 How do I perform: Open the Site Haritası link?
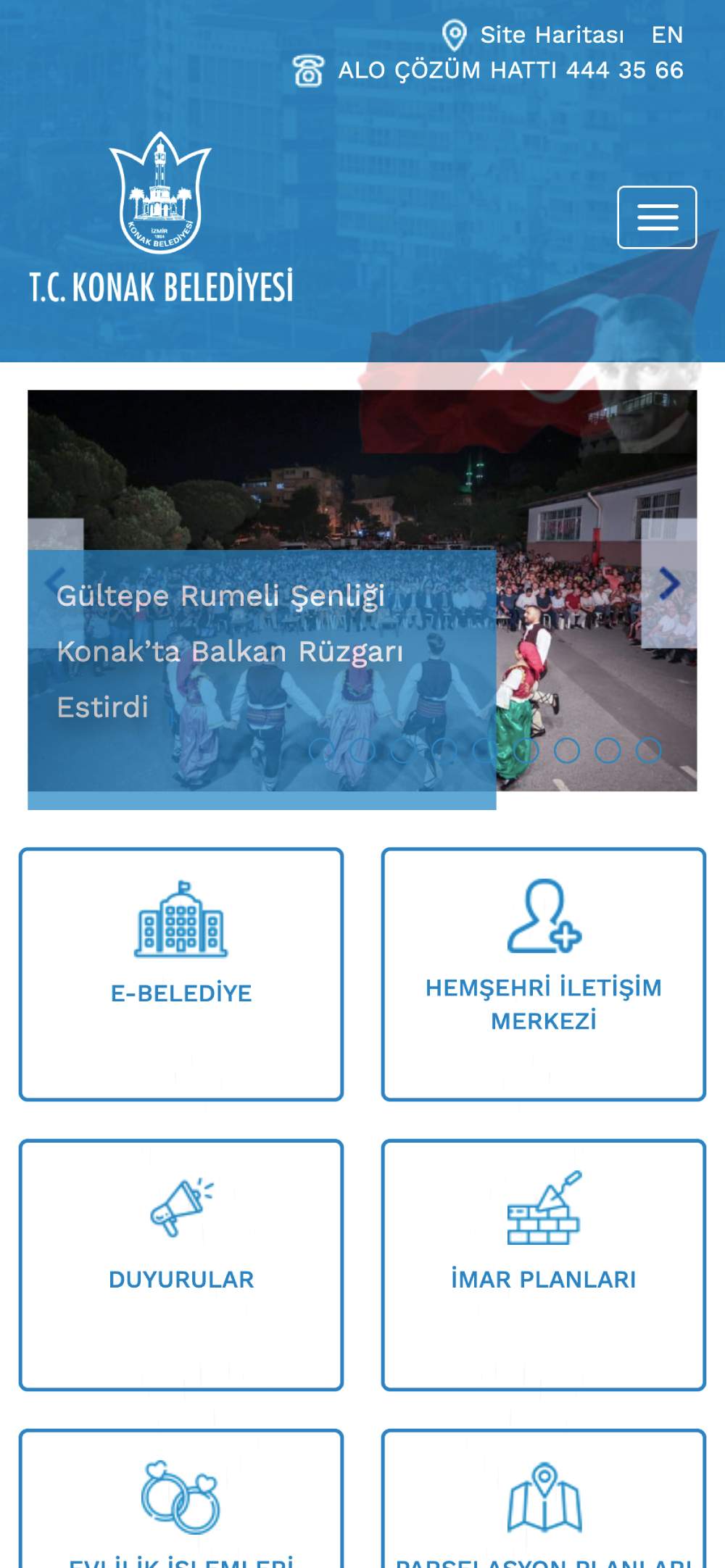click(x=551, y=35)
